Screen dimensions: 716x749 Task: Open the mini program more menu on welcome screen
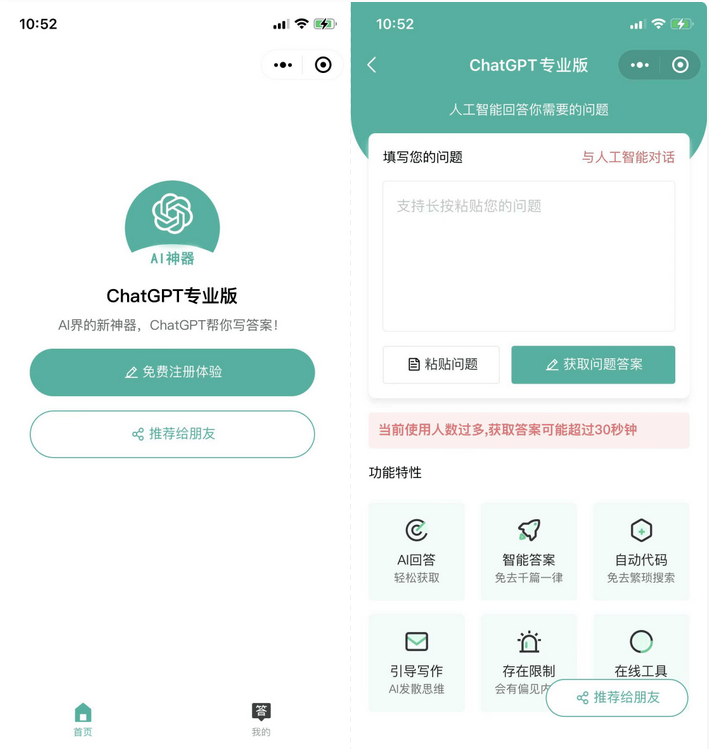click(x=283, y=65)
